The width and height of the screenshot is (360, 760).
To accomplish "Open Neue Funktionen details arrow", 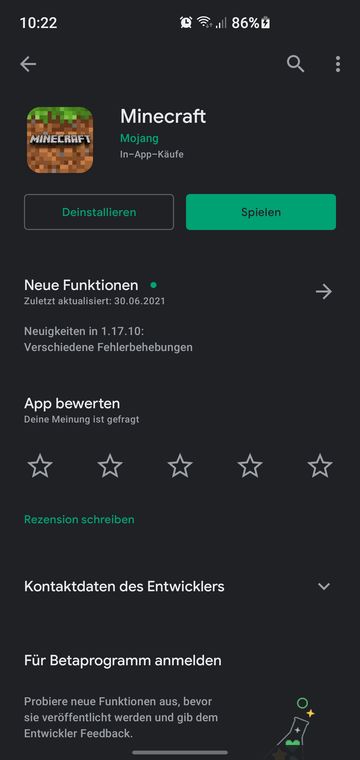I will (324, 291).
